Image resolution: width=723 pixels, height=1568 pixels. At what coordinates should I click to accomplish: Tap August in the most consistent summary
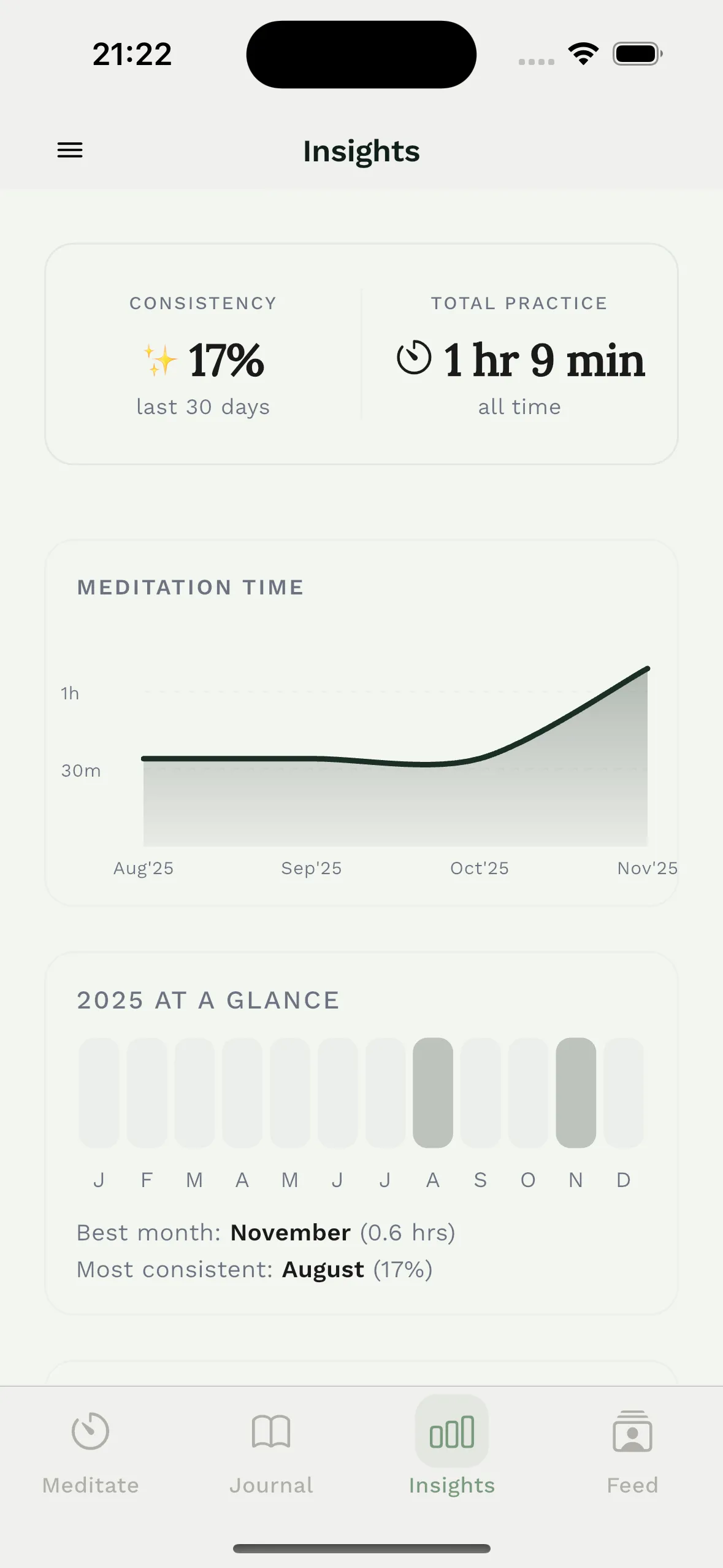pos(323,1269)
